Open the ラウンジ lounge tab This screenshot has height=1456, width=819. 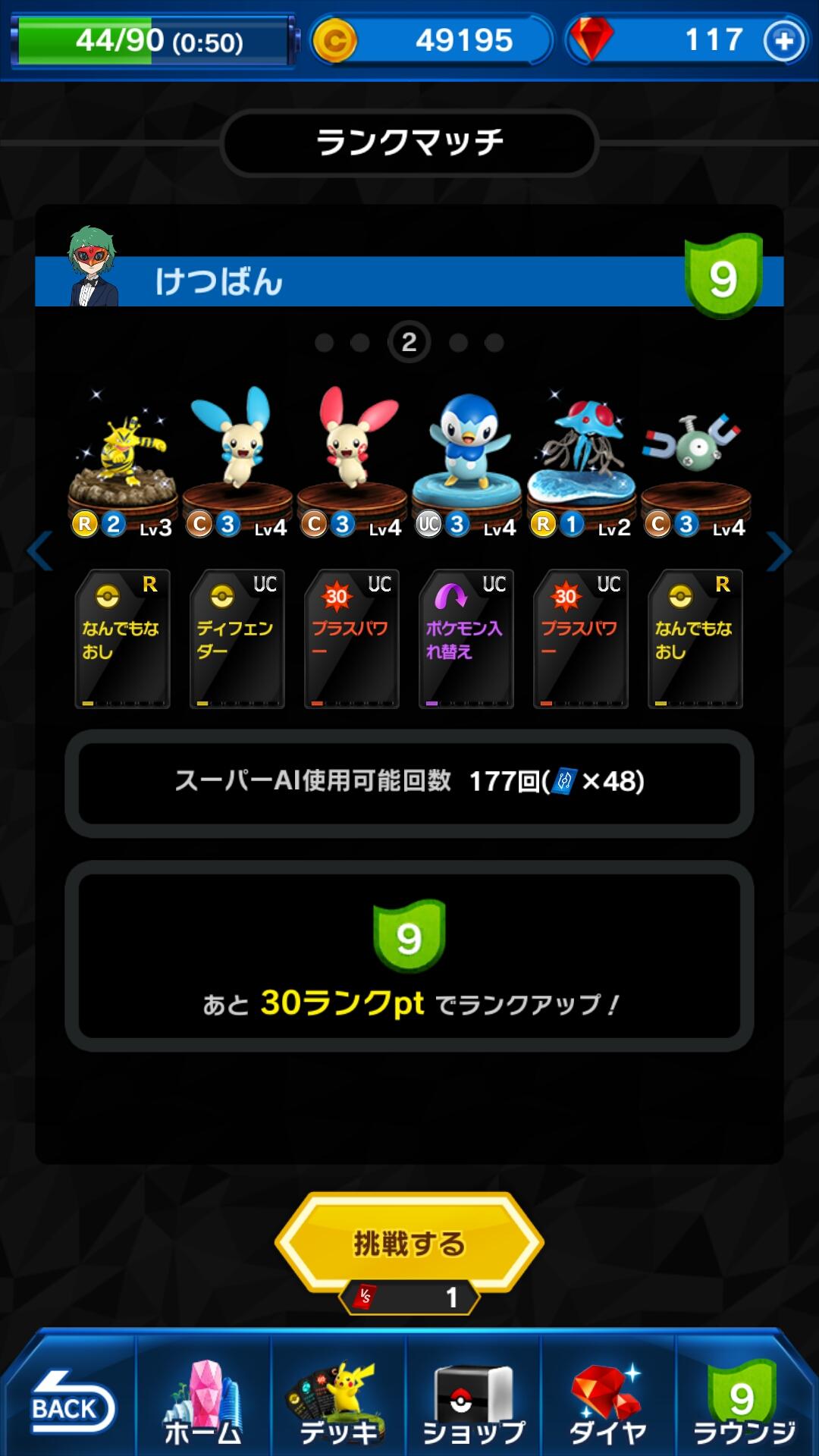(743, 1403)
